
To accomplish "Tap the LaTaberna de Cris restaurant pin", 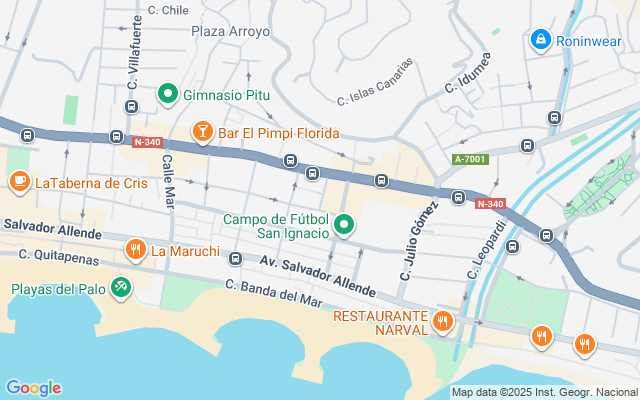I will [18, 181].
